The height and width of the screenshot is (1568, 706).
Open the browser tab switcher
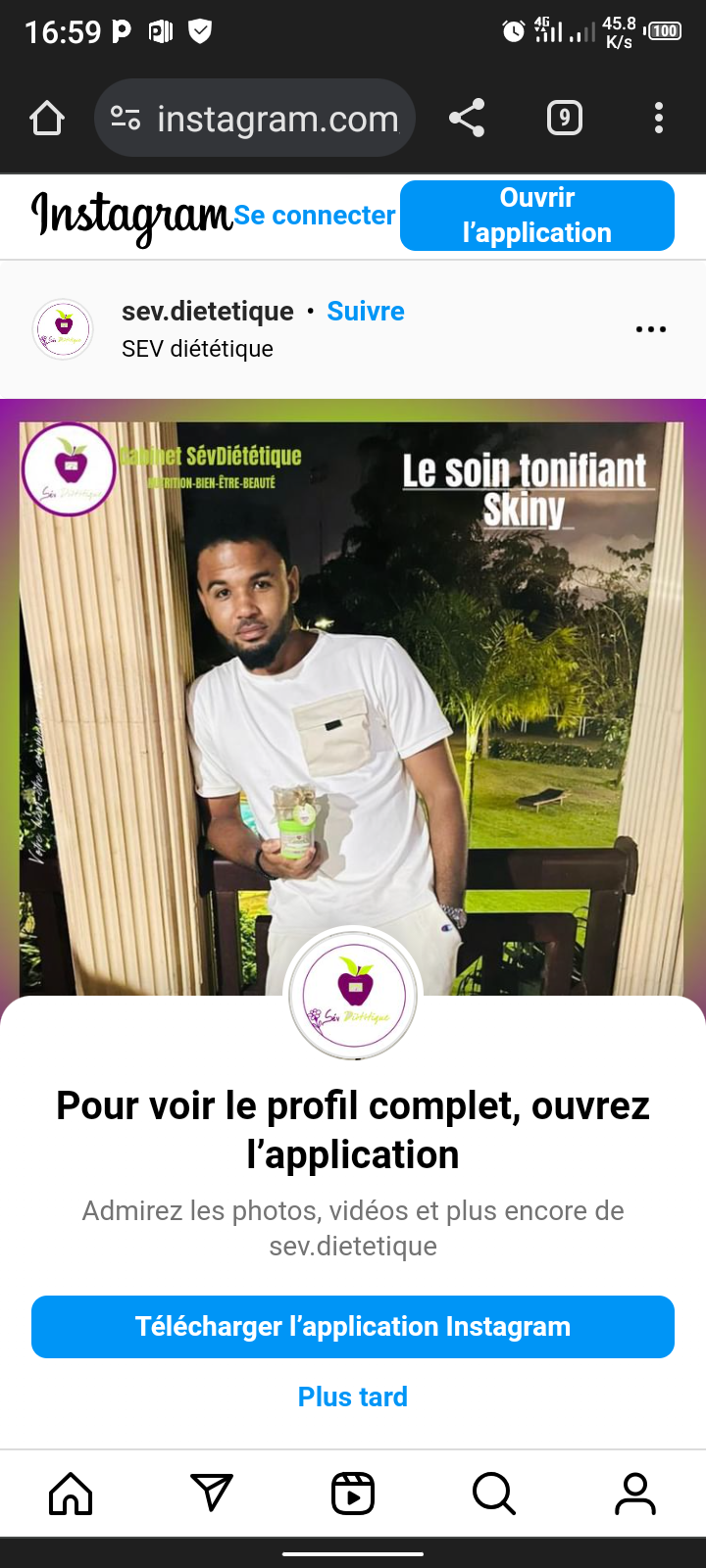point(564,119)
